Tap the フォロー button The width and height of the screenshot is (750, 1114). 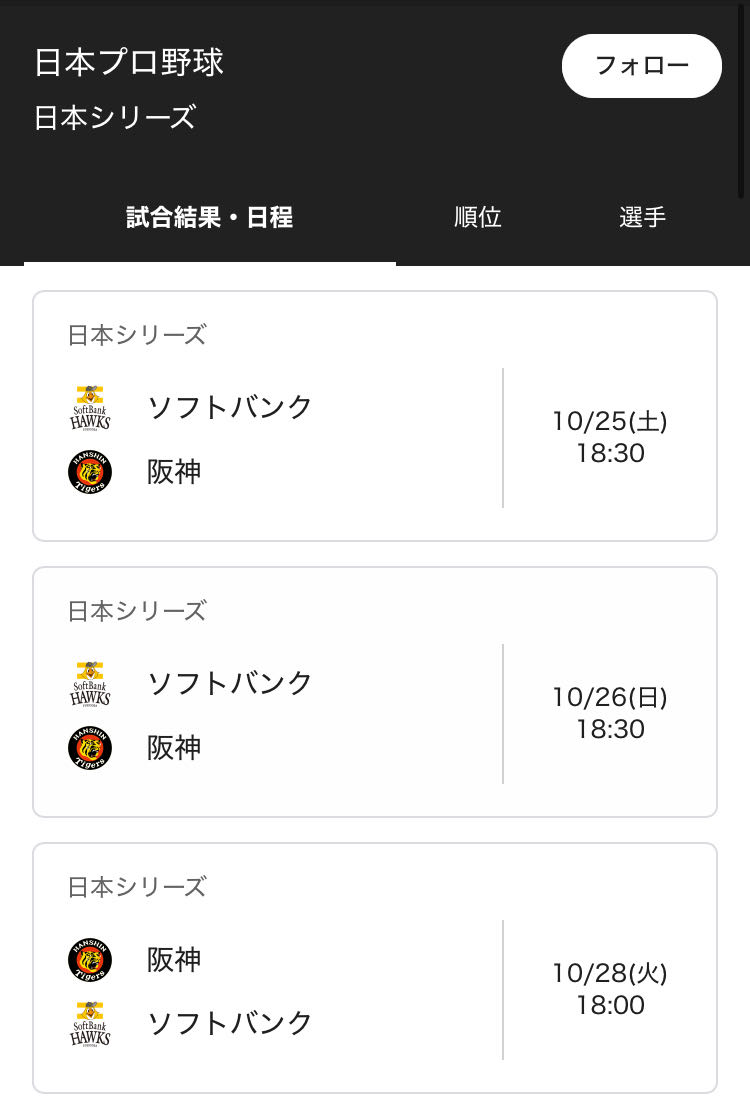tap(641, 66)
